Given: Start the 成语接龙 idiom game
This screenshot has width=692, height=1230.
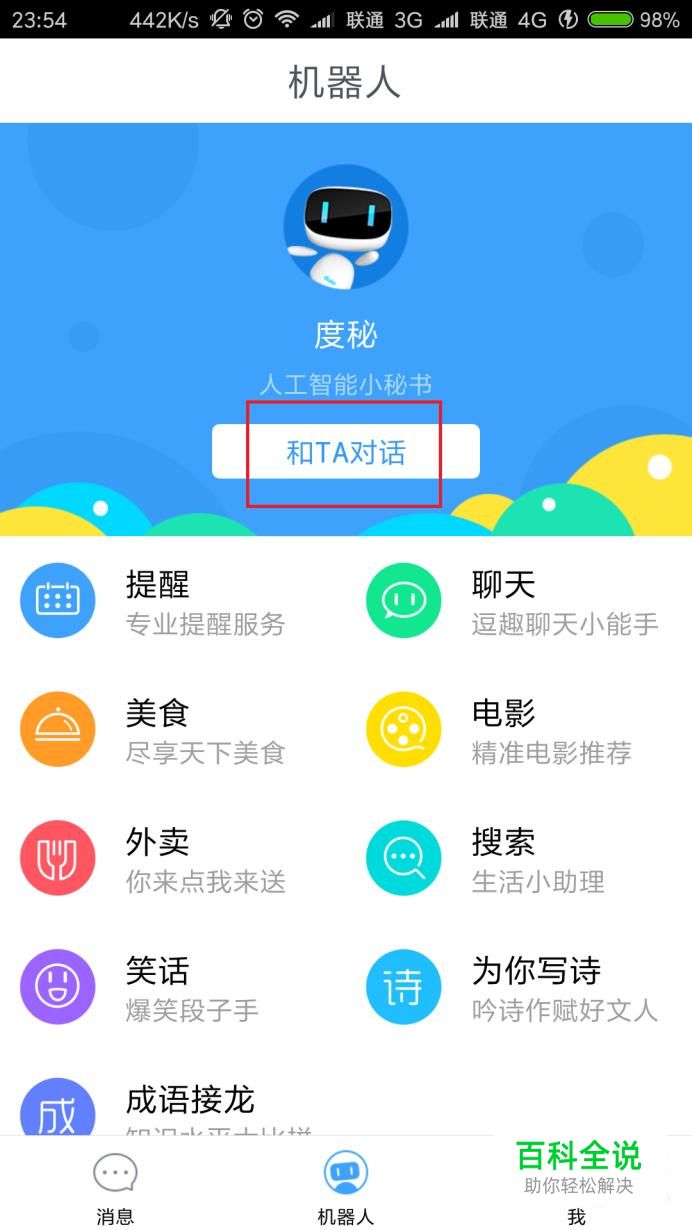Looking at the screenshot, I should 173,1106.
